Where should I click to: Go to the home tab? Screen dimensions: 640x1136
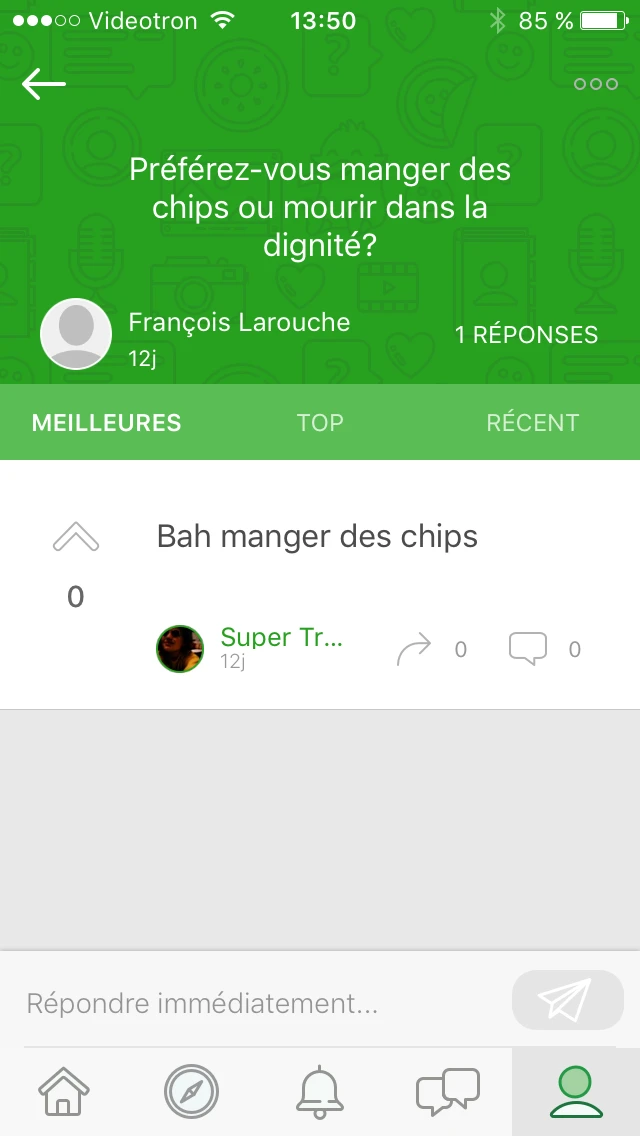click(63, 1091)
